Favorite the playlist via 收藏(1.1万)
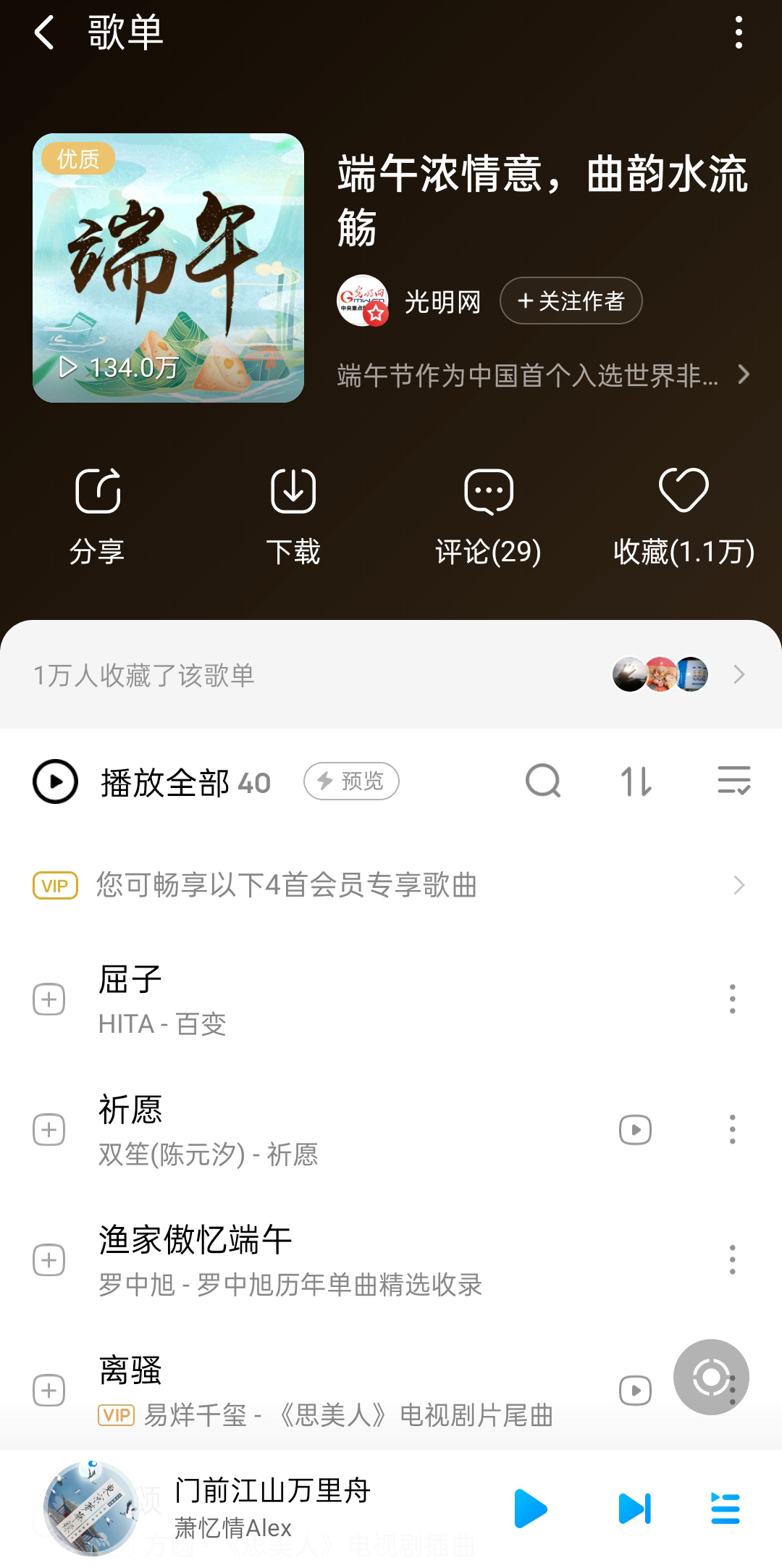This screenshot has height=1568, width=782. (x=684, y=514)
